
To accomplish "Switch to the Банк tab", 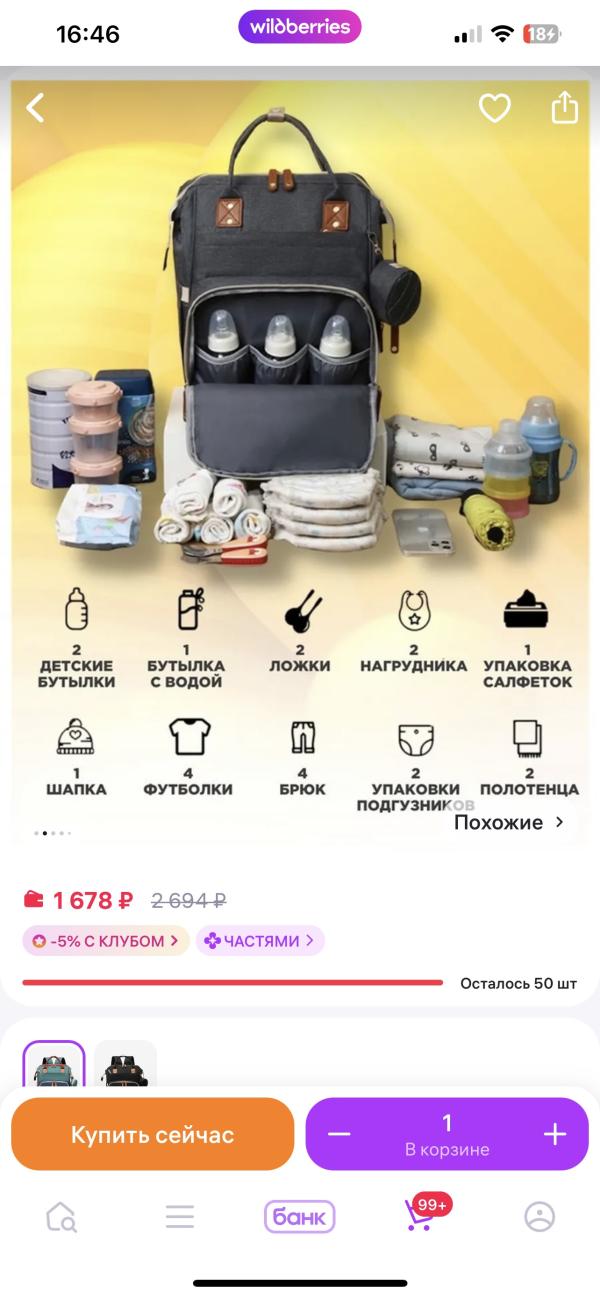I will (x=299, y=1217).
